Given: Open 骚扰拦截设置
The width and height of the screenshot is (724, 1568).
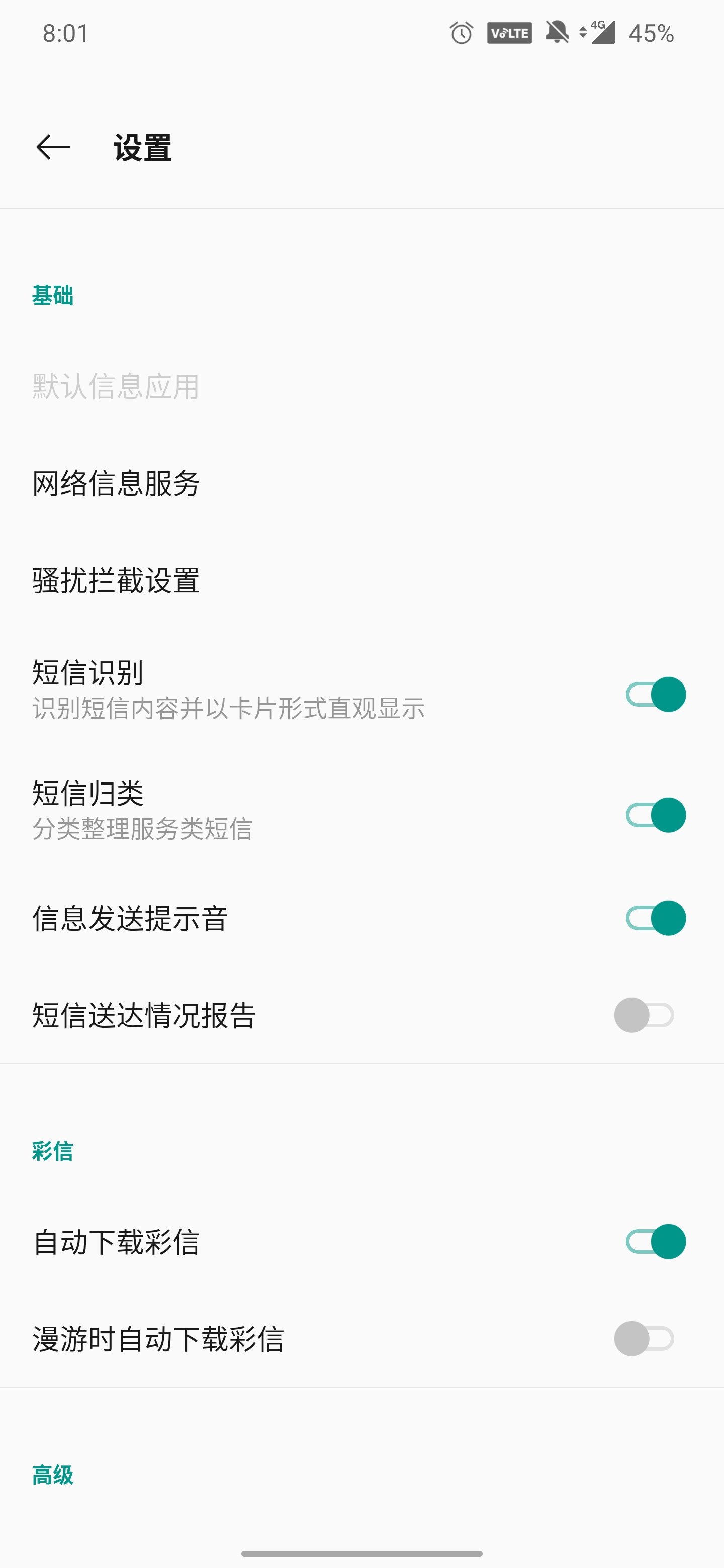Looking at the screenshot, I should 116,580.
